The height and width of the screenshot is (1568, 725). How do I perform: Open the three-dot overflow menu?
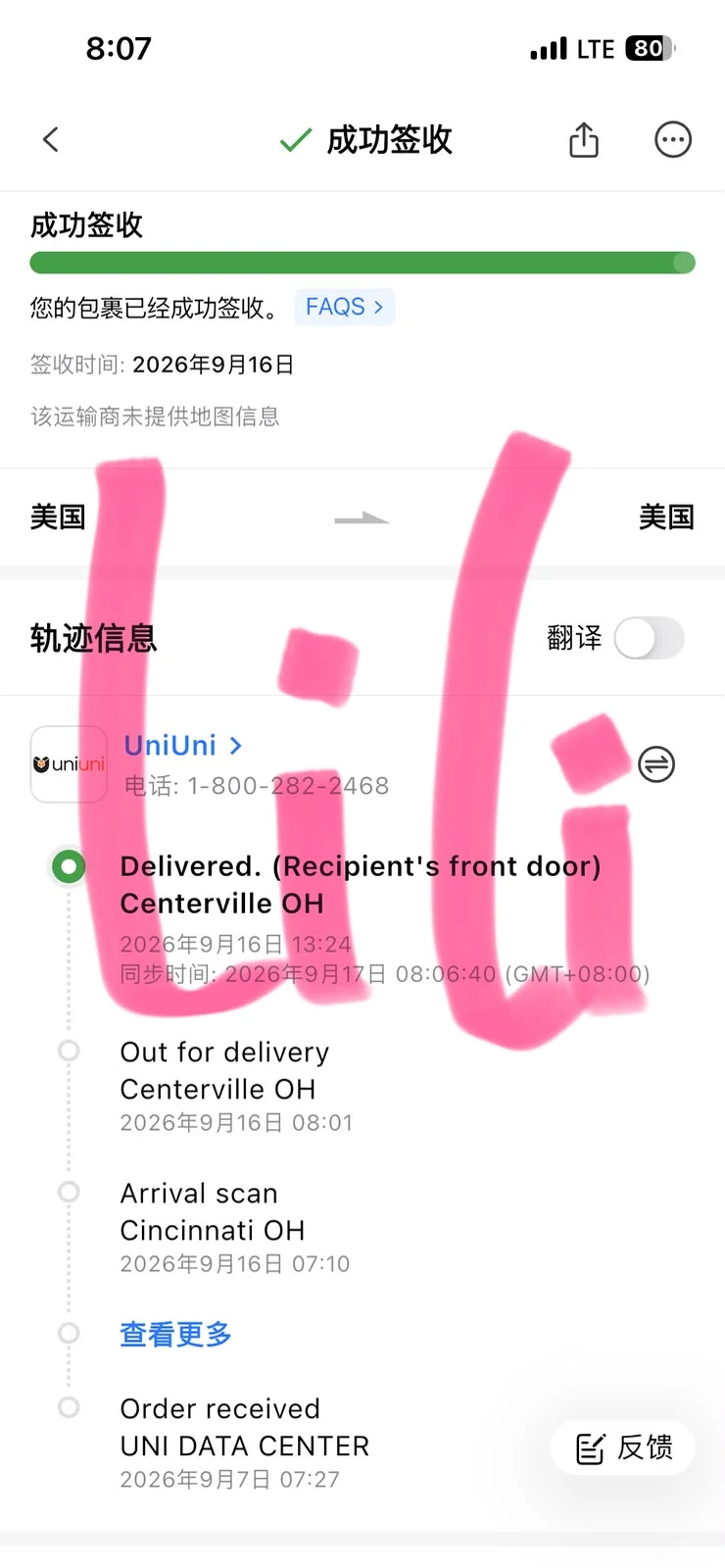[673, 140]
